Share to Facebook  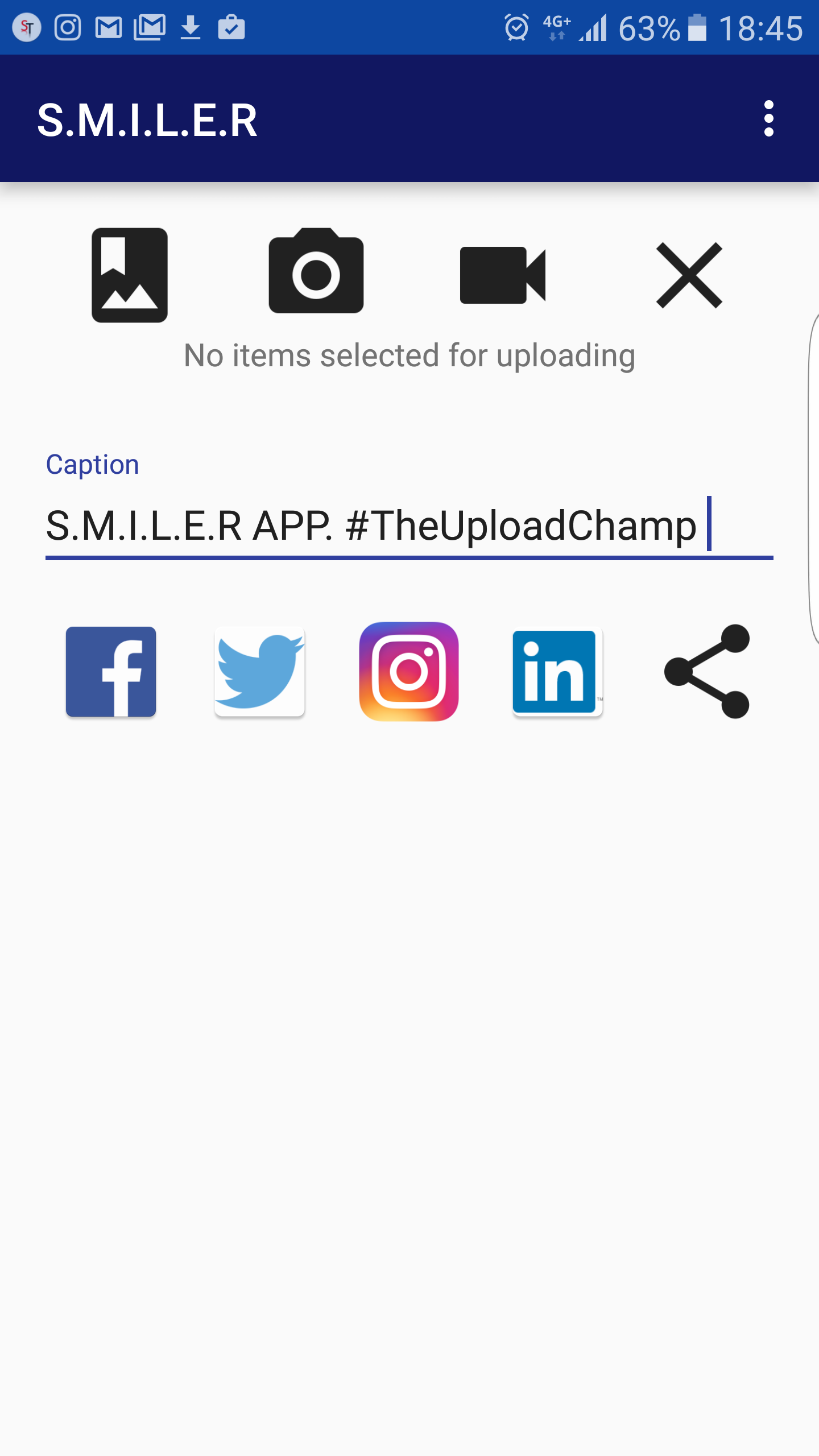pyautogui.click(x=111, y=672)
